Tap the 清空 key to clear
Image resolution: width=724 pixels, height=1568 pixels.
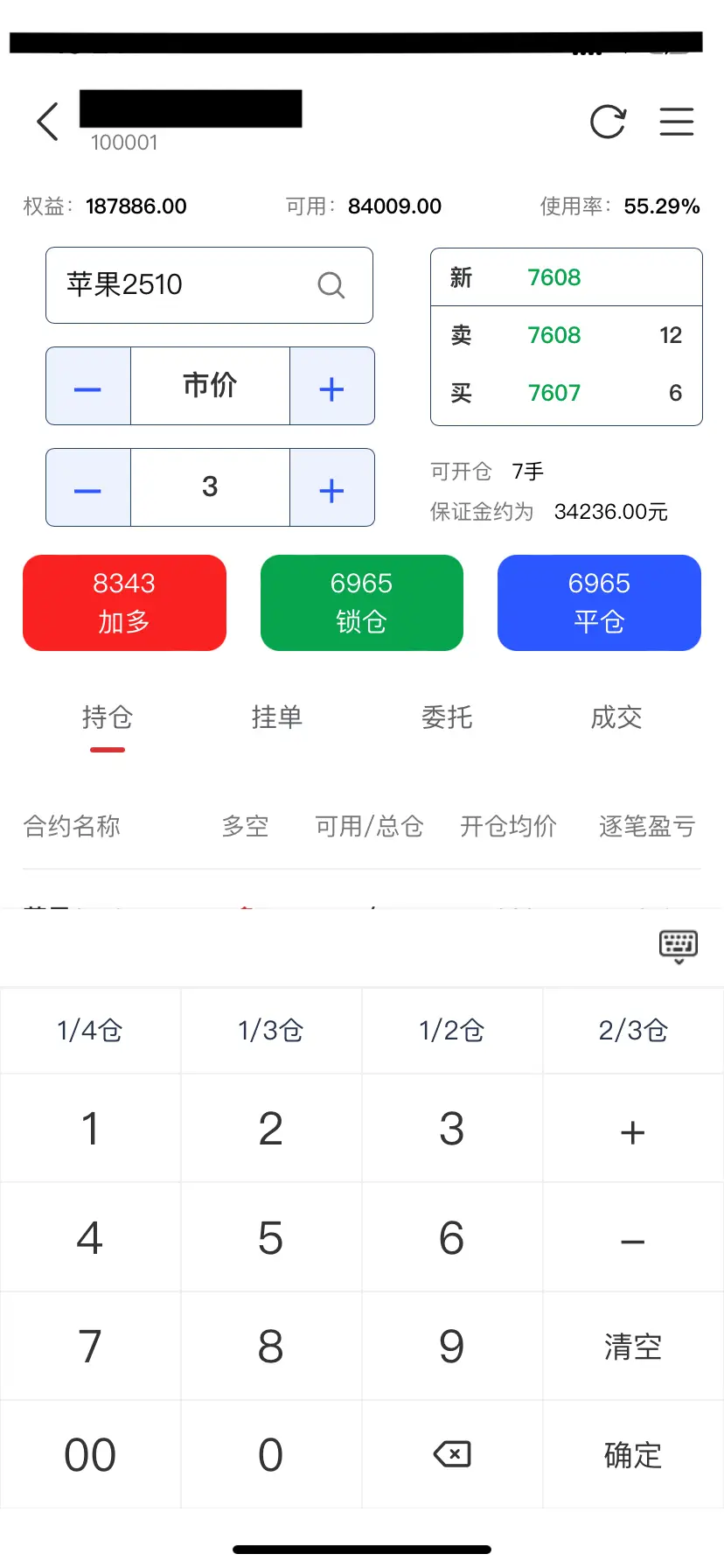click(x=632, y=1347)
